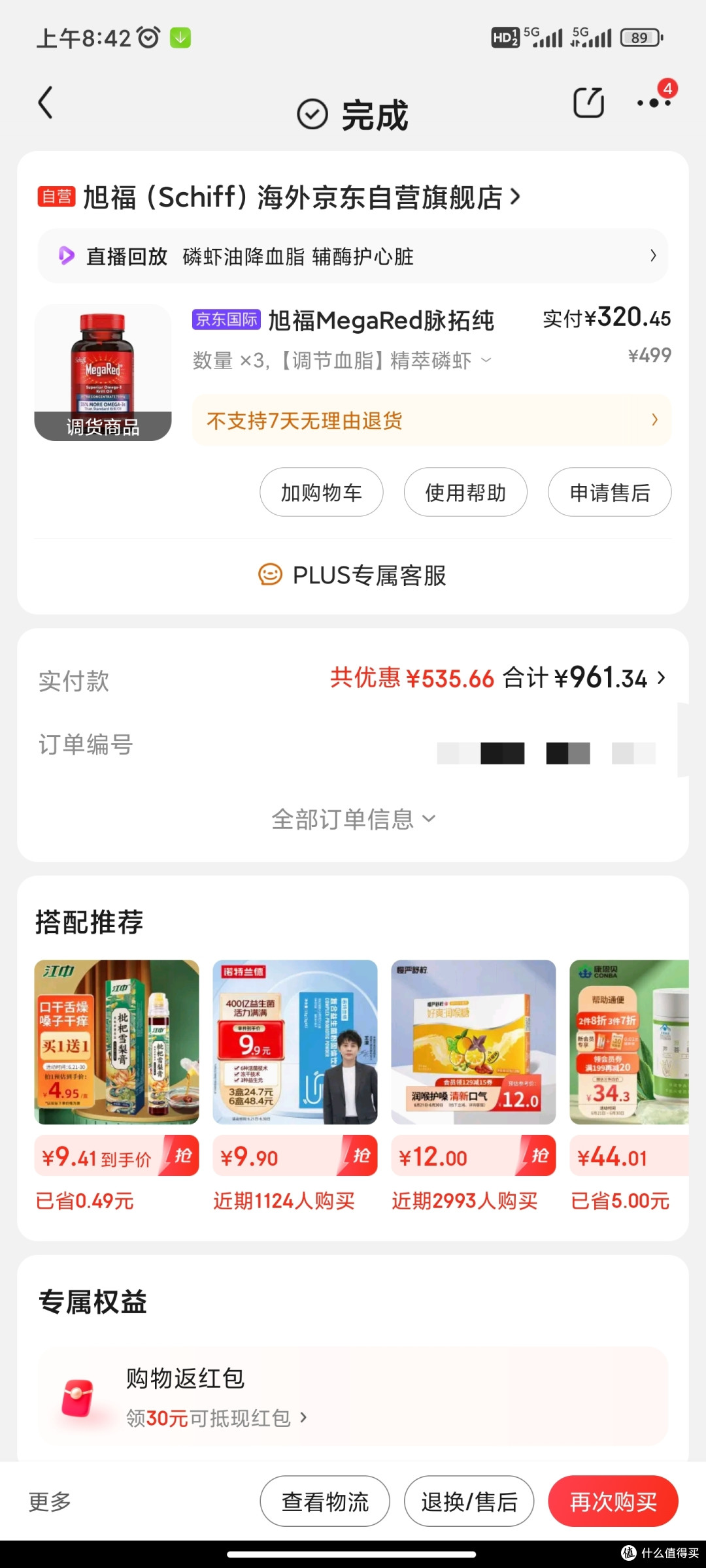This screenshot has height=1568, width=706.
Task: Open 不支持7天无理由退货 policy details
Action: tap(431, 420)
